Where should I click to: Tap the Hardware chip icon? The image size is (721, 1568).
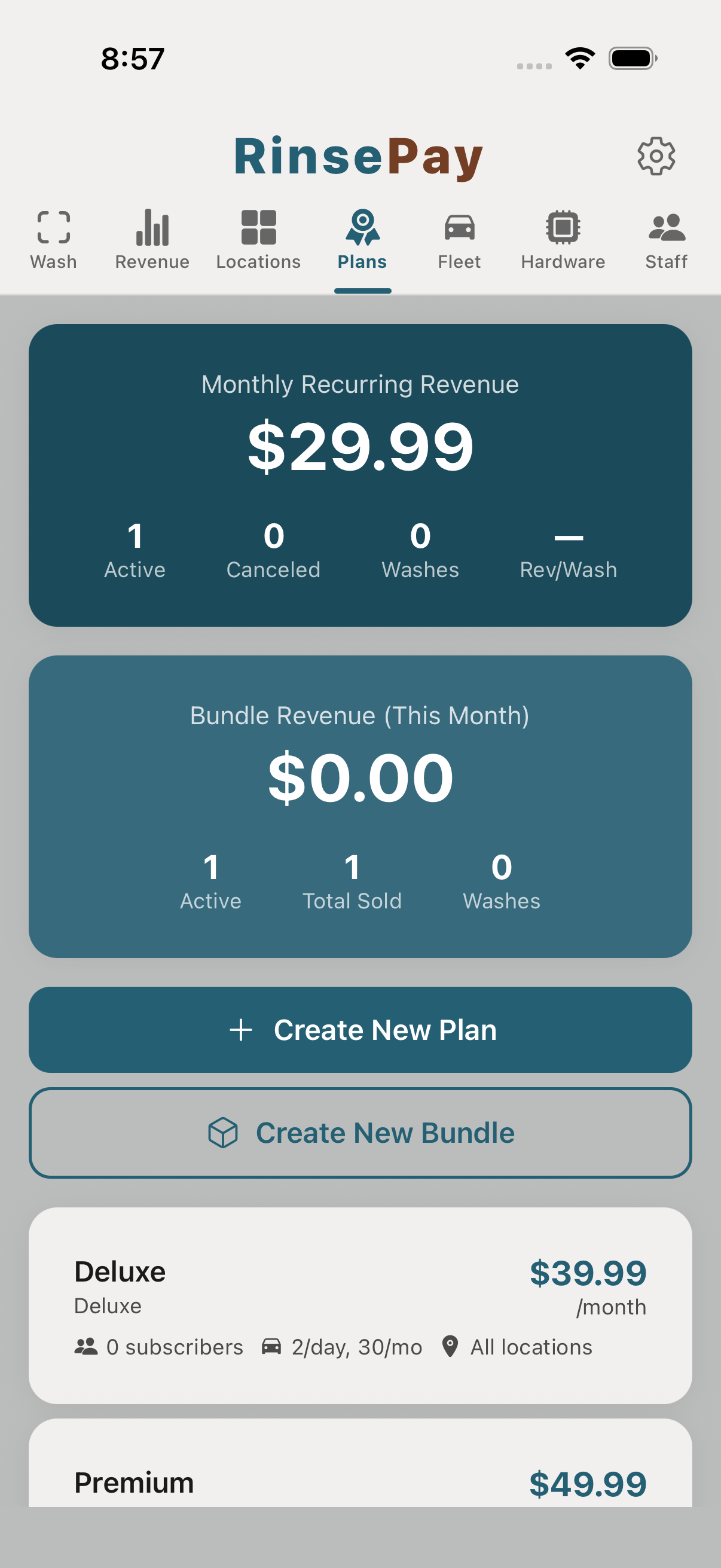(x=563, y=228)
